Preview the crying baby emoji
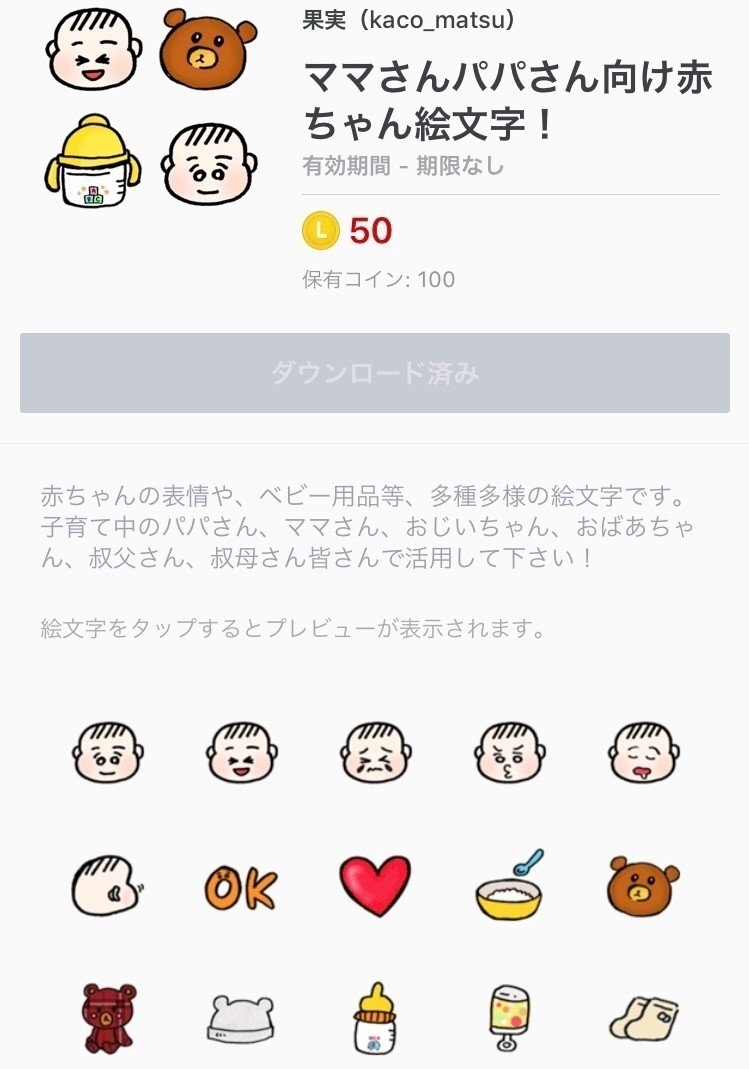 click(375, 752)
